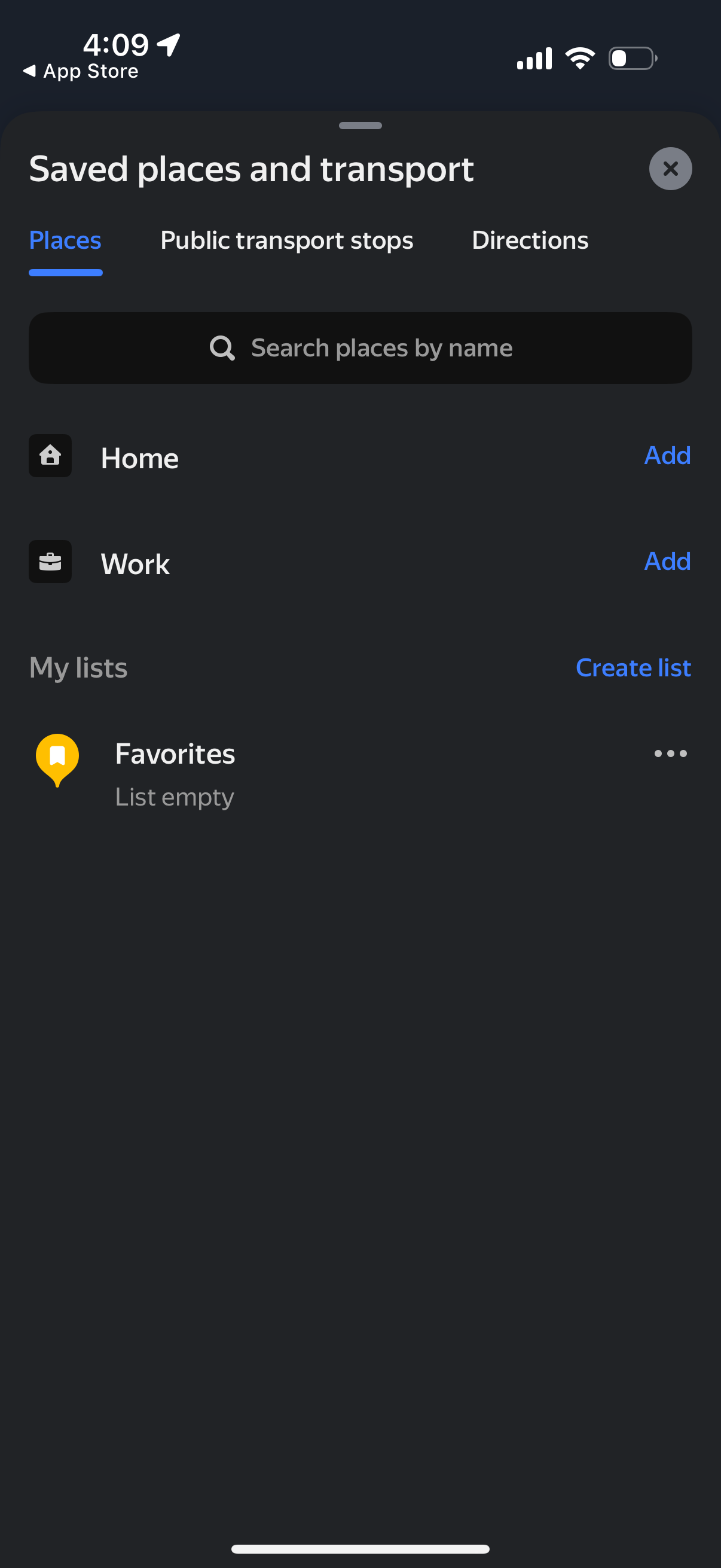Image resolution: width=721 pixels, height=1568 pixels.
Task: Tap the battery indicator in the status bar
Action: 630,57
